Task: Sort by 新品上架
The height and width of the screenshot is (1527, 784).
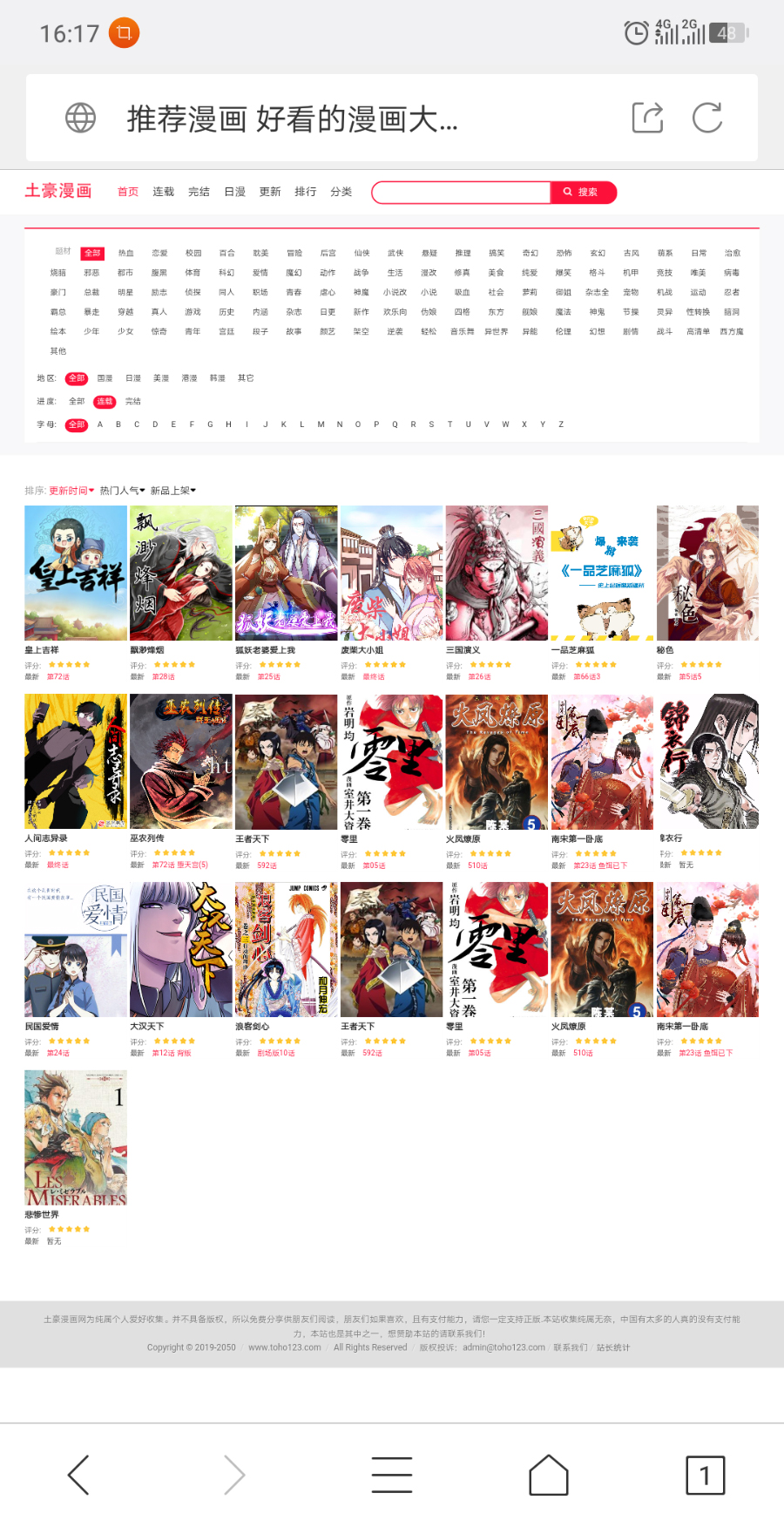Action: [172, 491]
